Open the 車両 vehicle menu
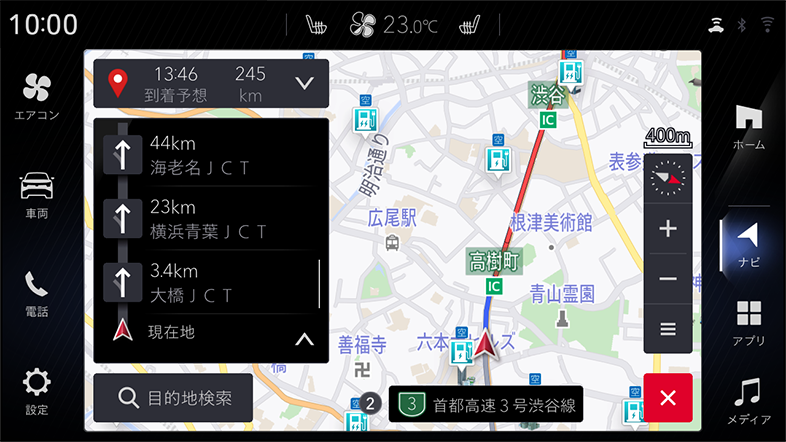Viewport: 786px width, 442px height. pyautogui.click(x=36, y=195)
